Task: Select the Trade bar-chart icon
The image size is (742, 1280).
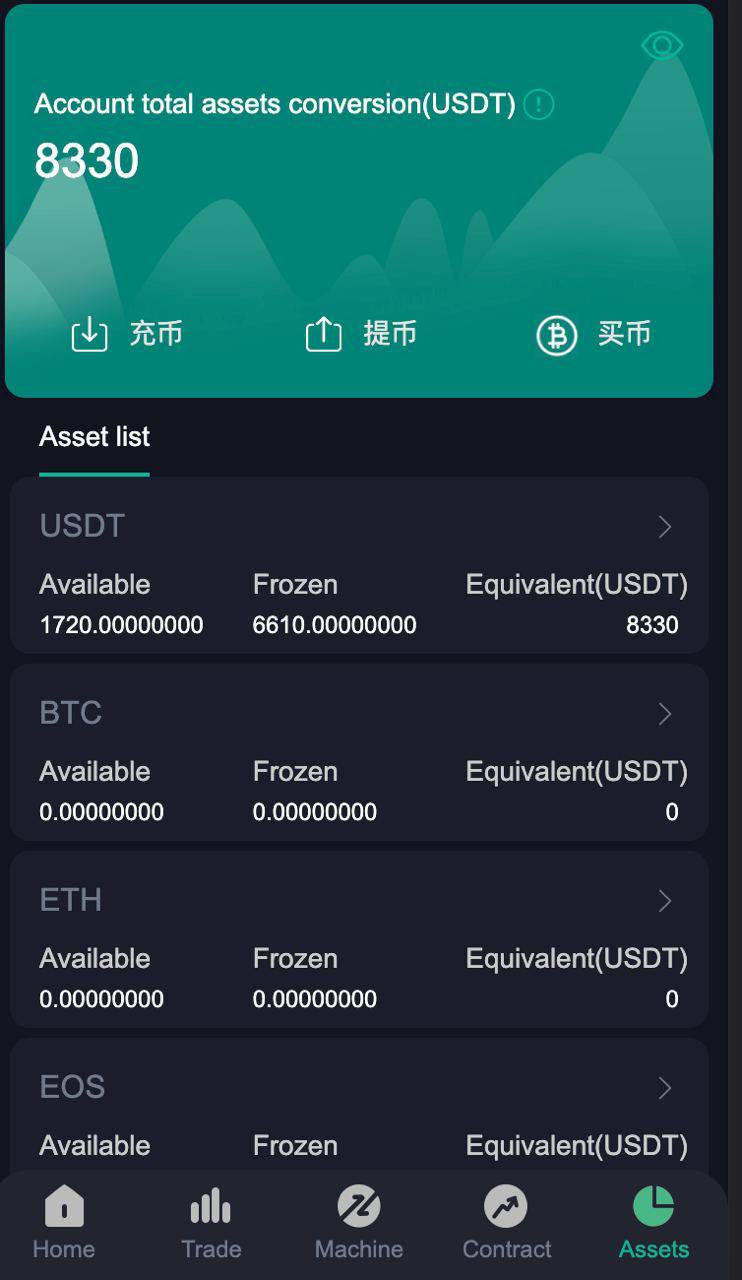Action: pos(211,1207)
